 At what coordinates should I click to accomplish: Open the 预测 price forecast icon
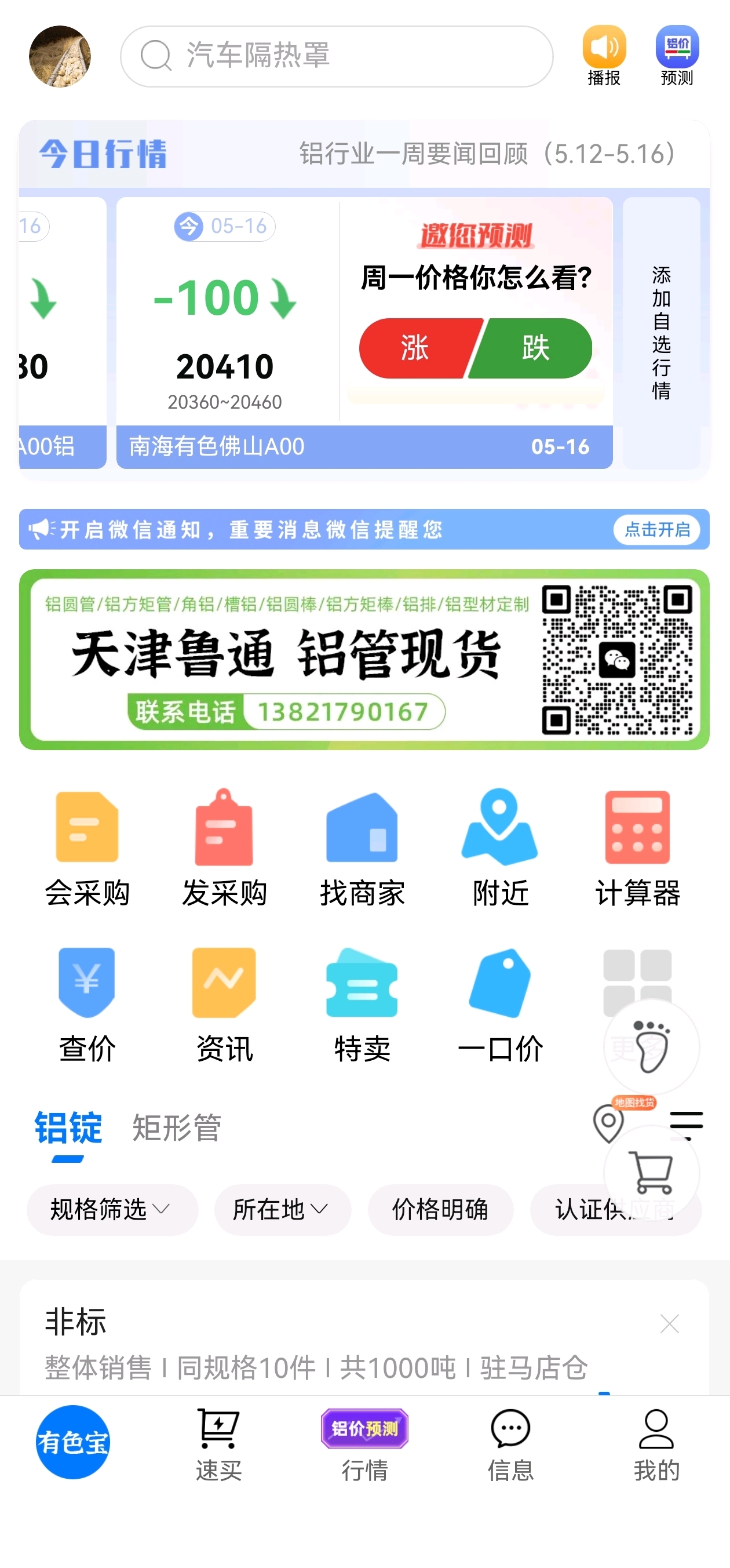(x=677, y=56)
